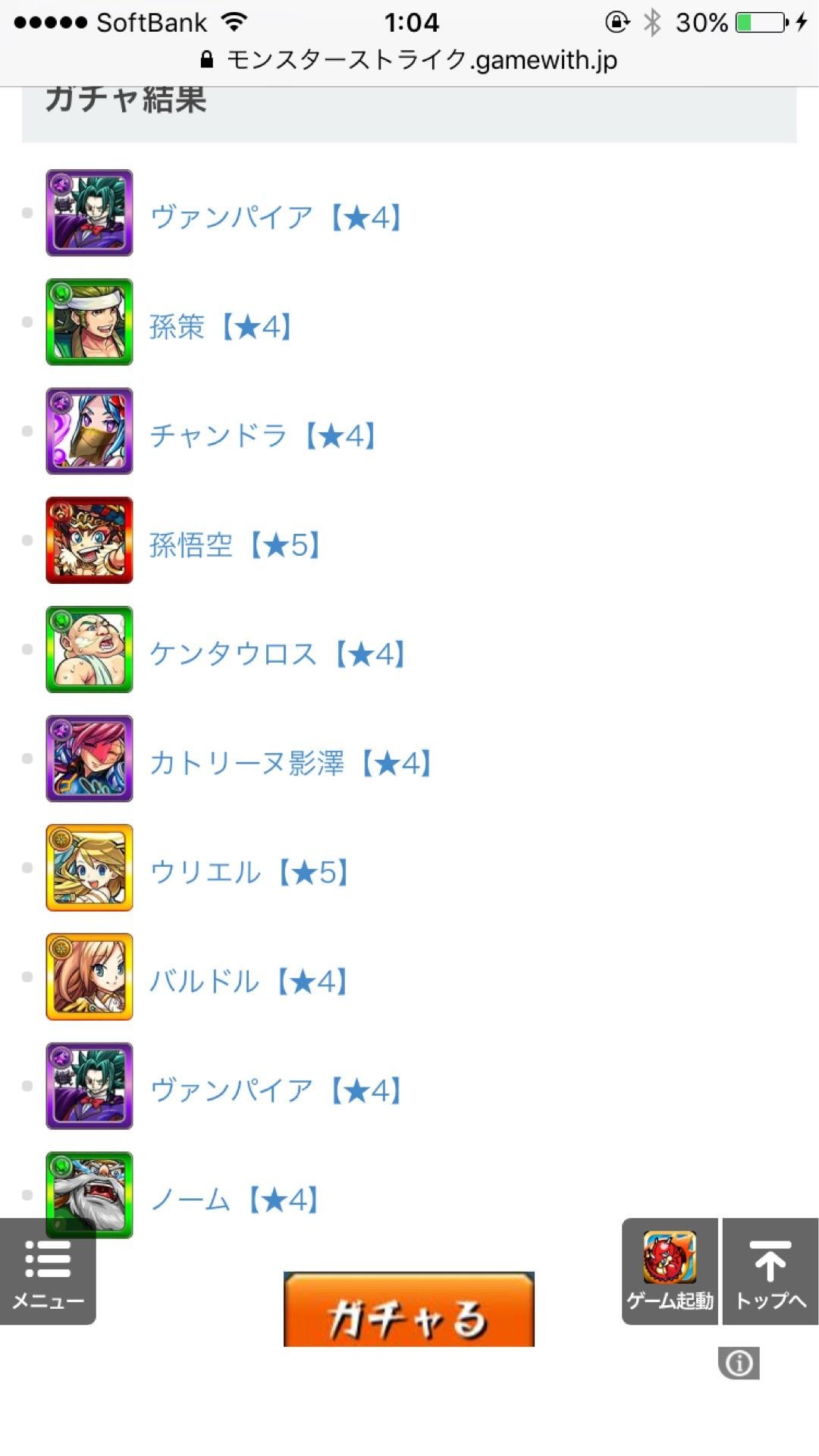The width and height of the screenshot is (819, 1456).
Task: Open the ノーム【★4】 link
Action: [x=234, y=1200]
